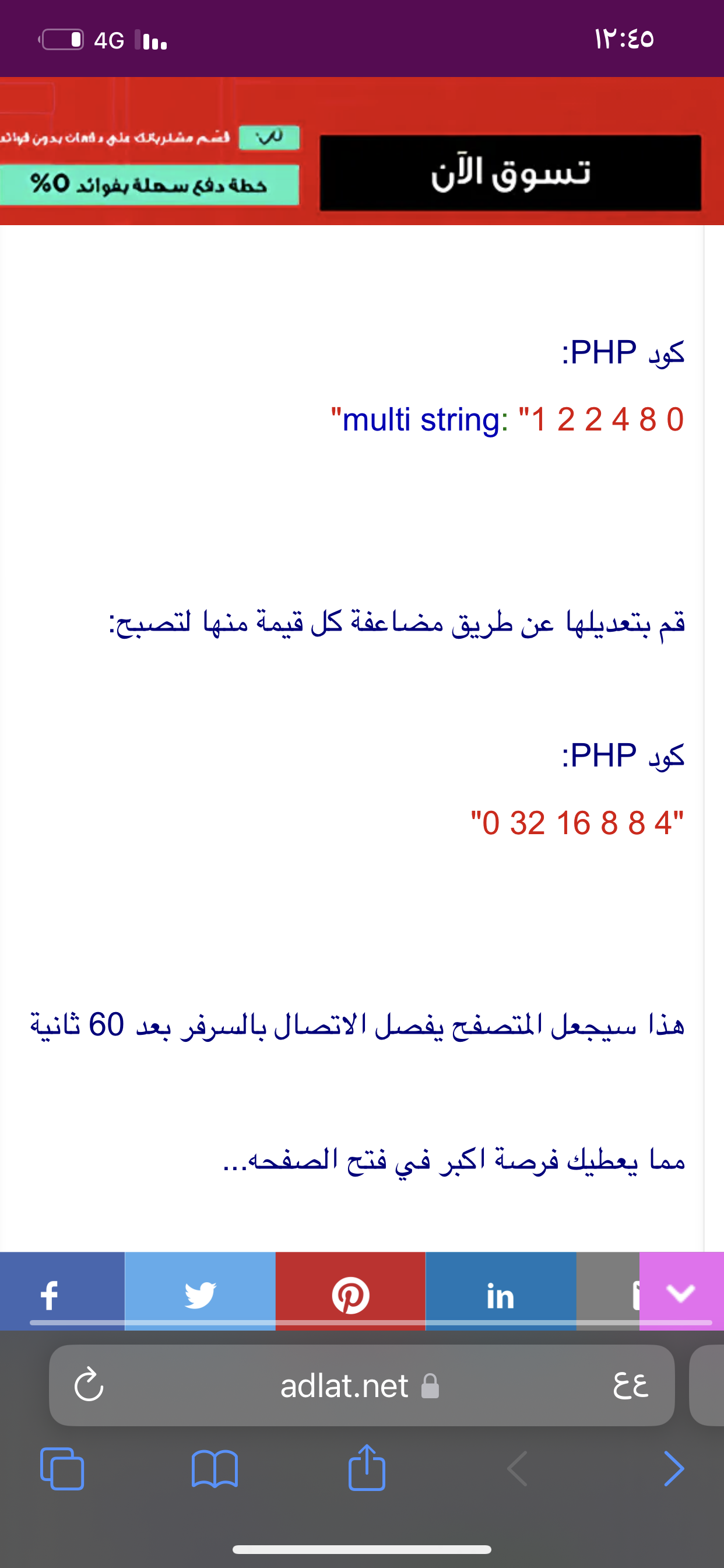Reload the page with the refresh icon
Screen dimensions: 724x1568
click(x=89, y=1385)
